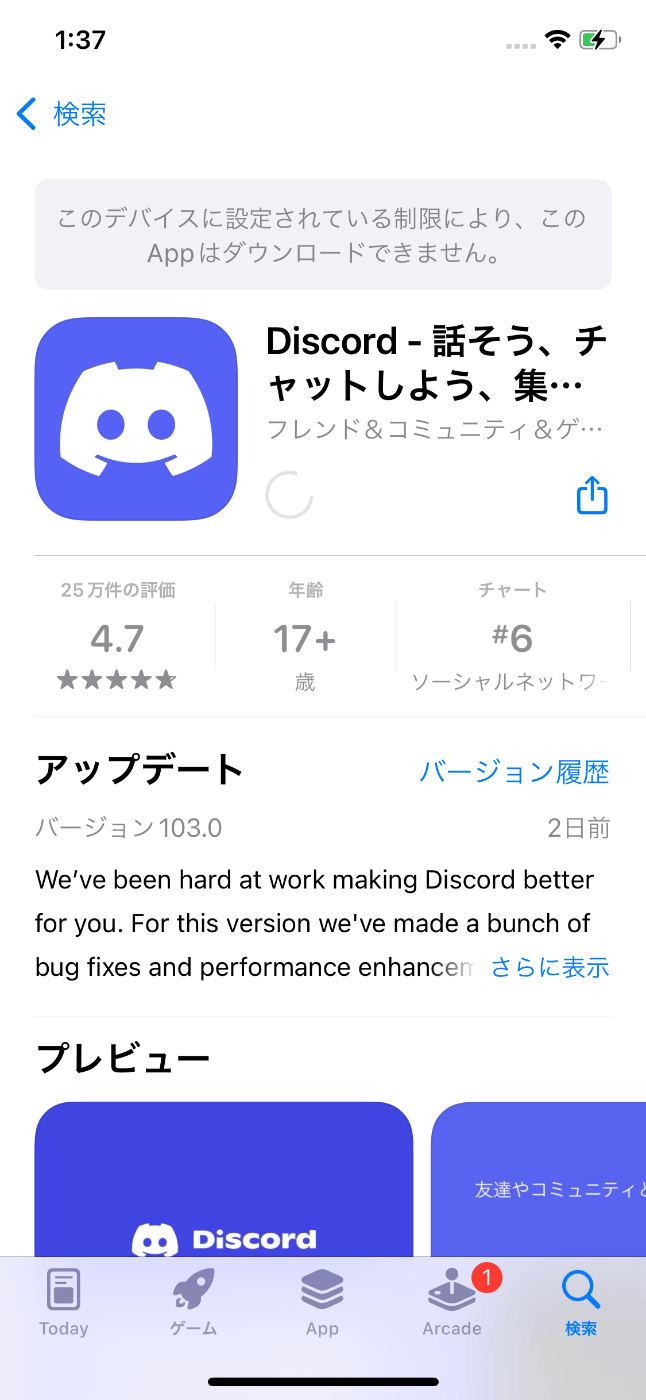Viewport: 646px width, 1400px height.
Task: Open the #6 ソーシャルネットワーク chart ranking
Action: pyautogui.click(x=512, y=637)
